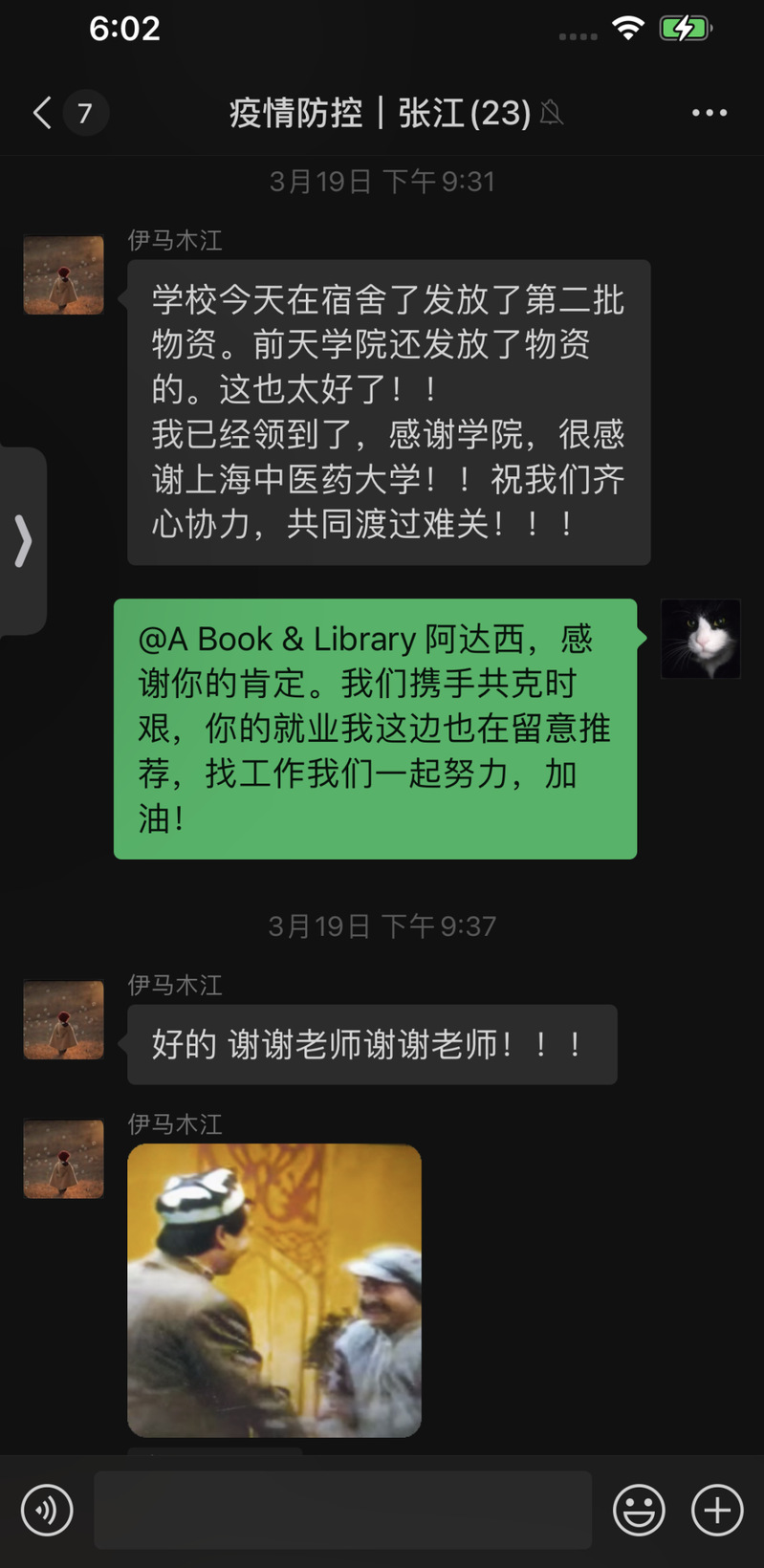
Task: Select the green reply message bubble
Action: (373, 727)
